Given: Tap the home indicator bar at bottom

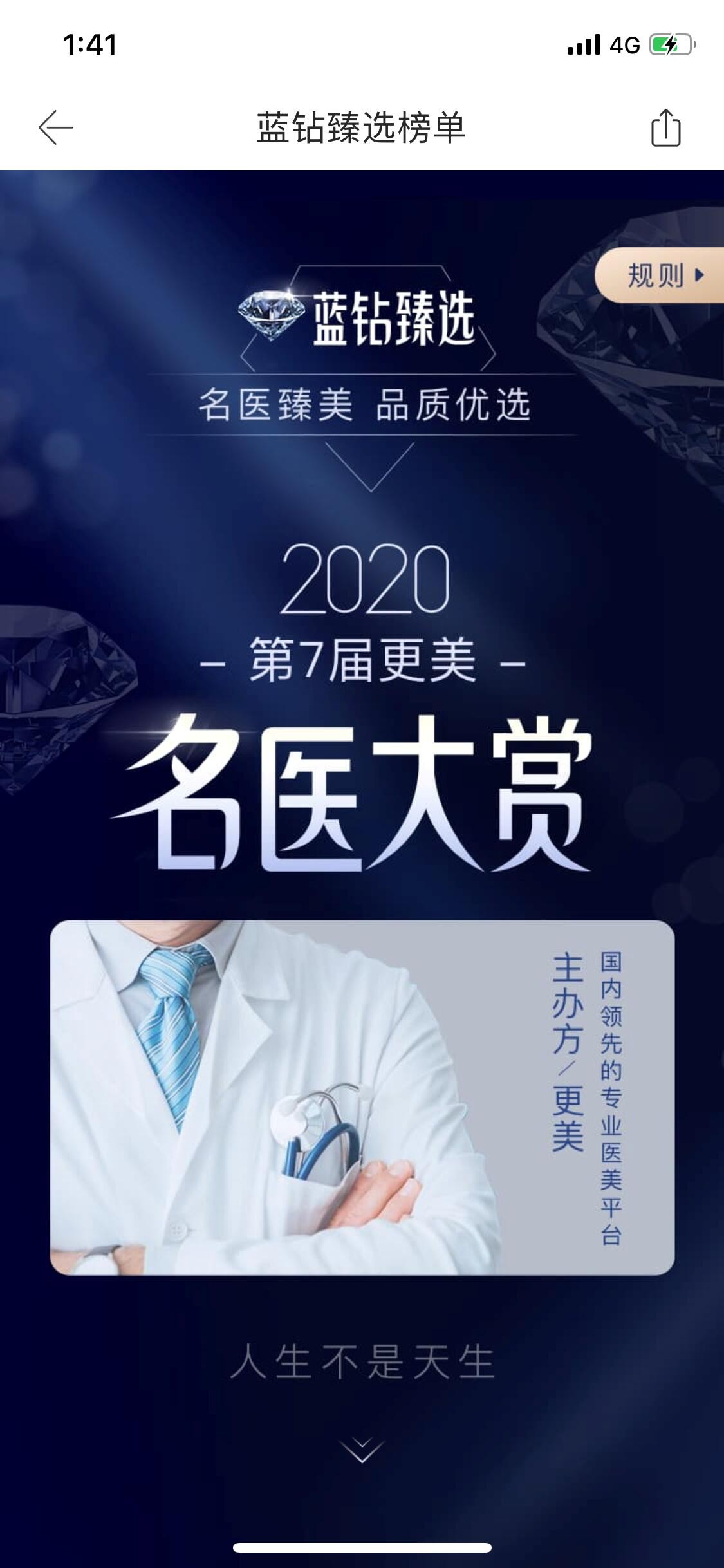Looking at the screenshot, I should click(x=362, y=1548).
